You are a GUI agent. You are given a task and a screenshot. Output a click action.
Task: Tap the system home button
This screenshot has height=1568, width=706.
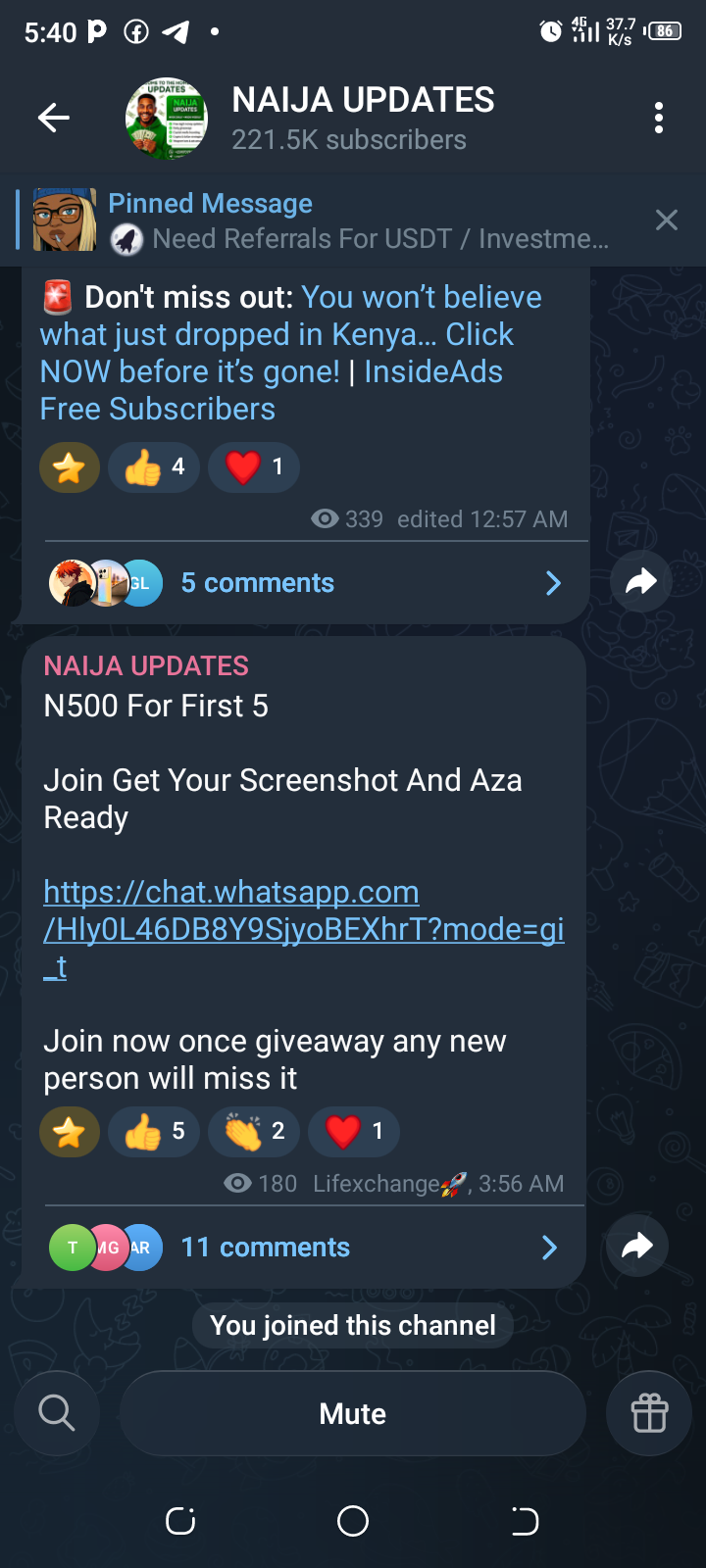(x=353, y=1521)
